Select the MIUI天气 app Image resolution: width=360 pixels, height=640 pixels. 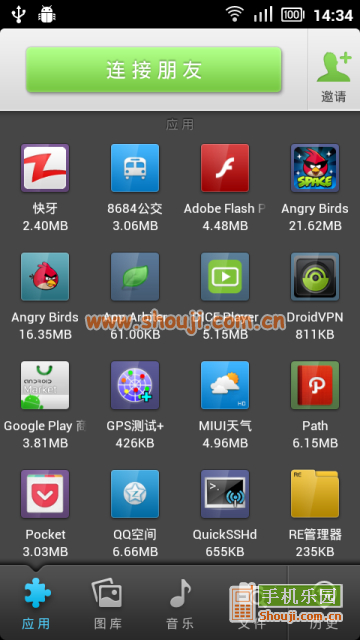click(x=225, y=404)
